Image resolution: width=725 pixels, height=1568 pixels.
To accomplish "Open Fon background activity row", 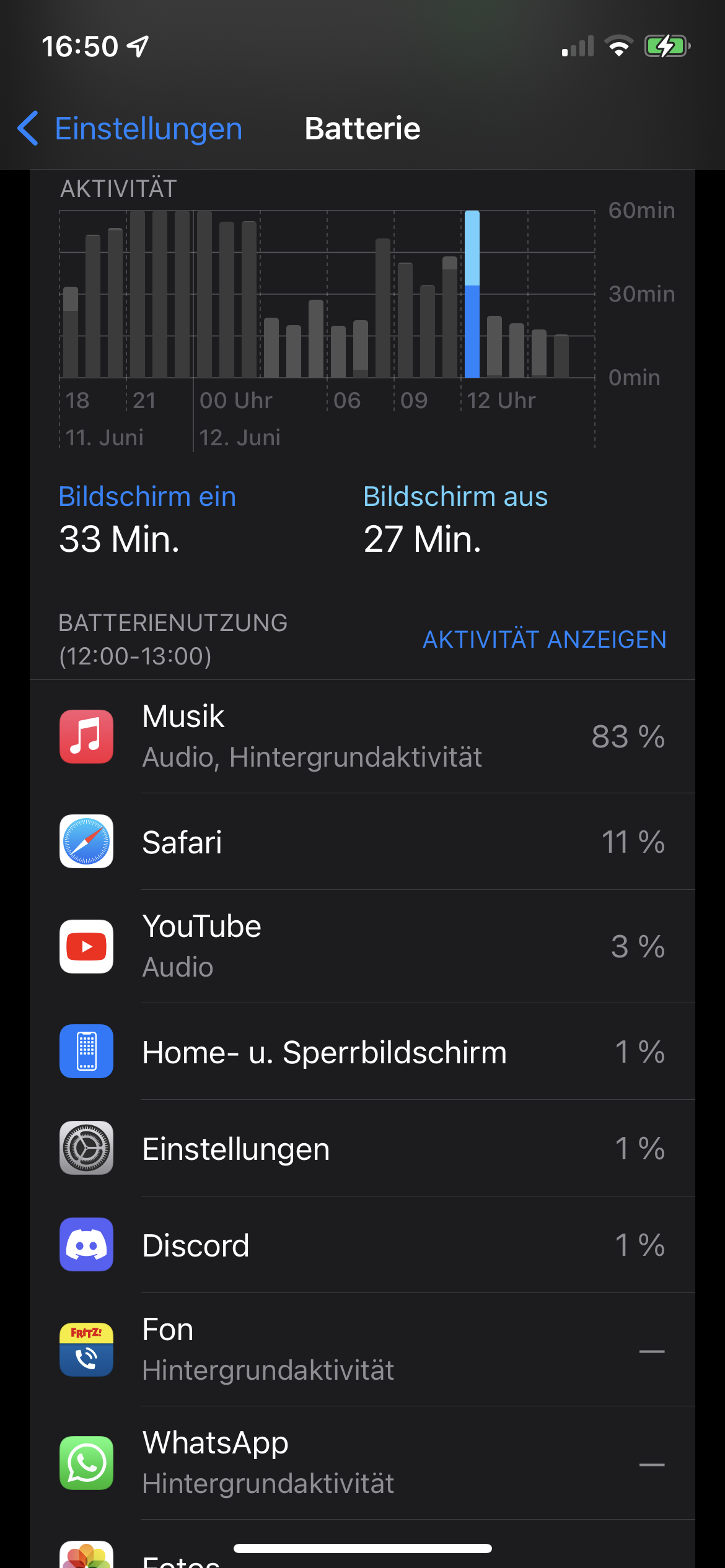I will [362, 1350].
